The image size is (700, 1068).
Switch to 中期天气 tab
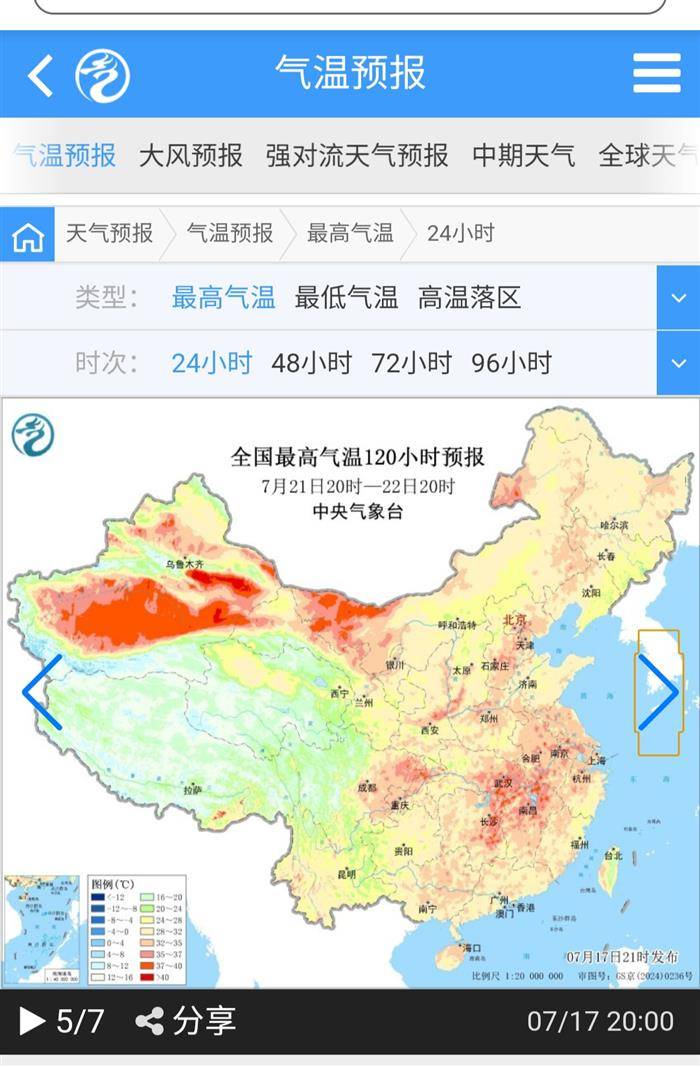(x=523, y=156)
